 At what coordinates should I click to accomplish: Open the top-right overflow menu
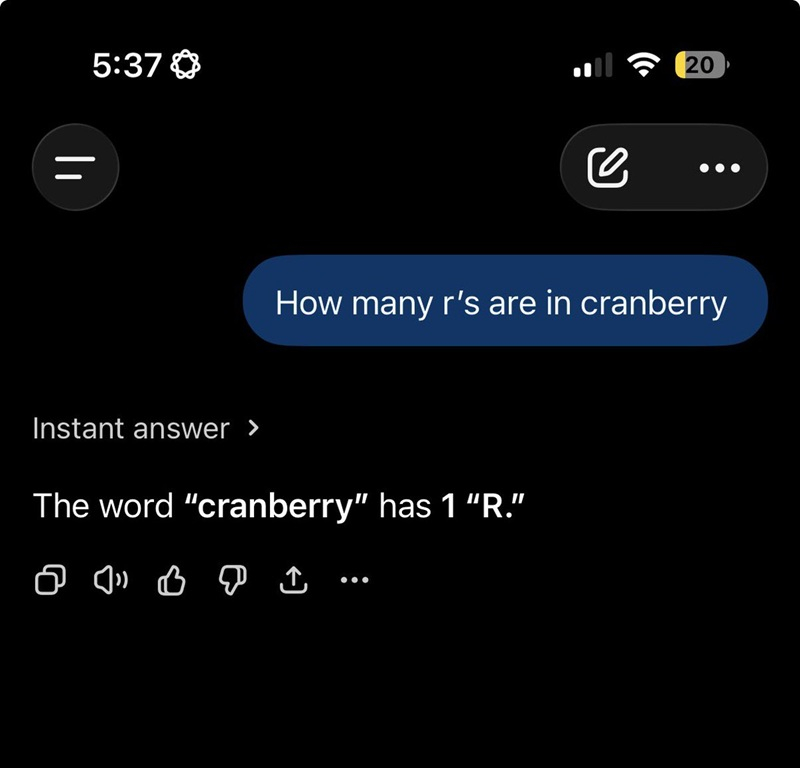(x=720, y=168)
